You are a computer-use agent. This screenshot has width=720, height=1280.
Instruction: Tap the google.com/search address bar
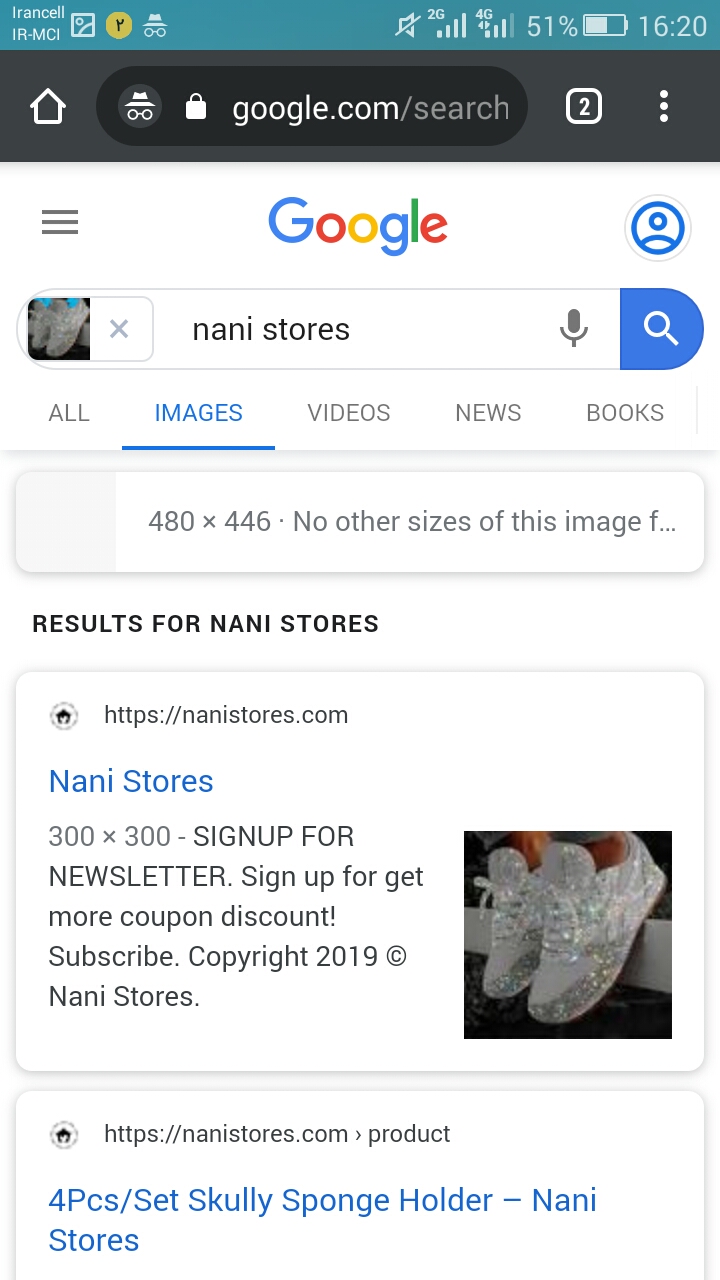tap(370, 108)
